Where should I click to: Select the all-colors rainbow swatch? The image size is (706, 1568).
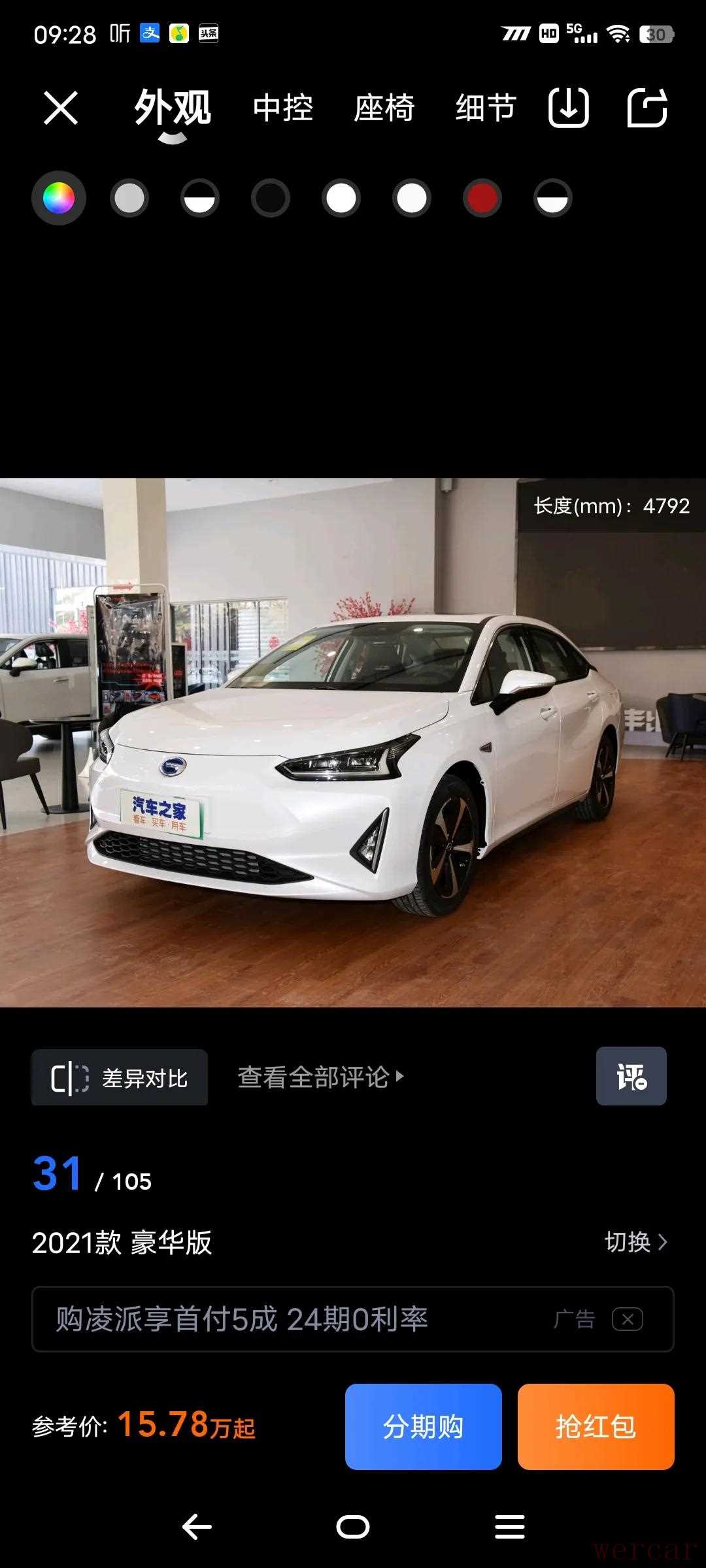59,198
